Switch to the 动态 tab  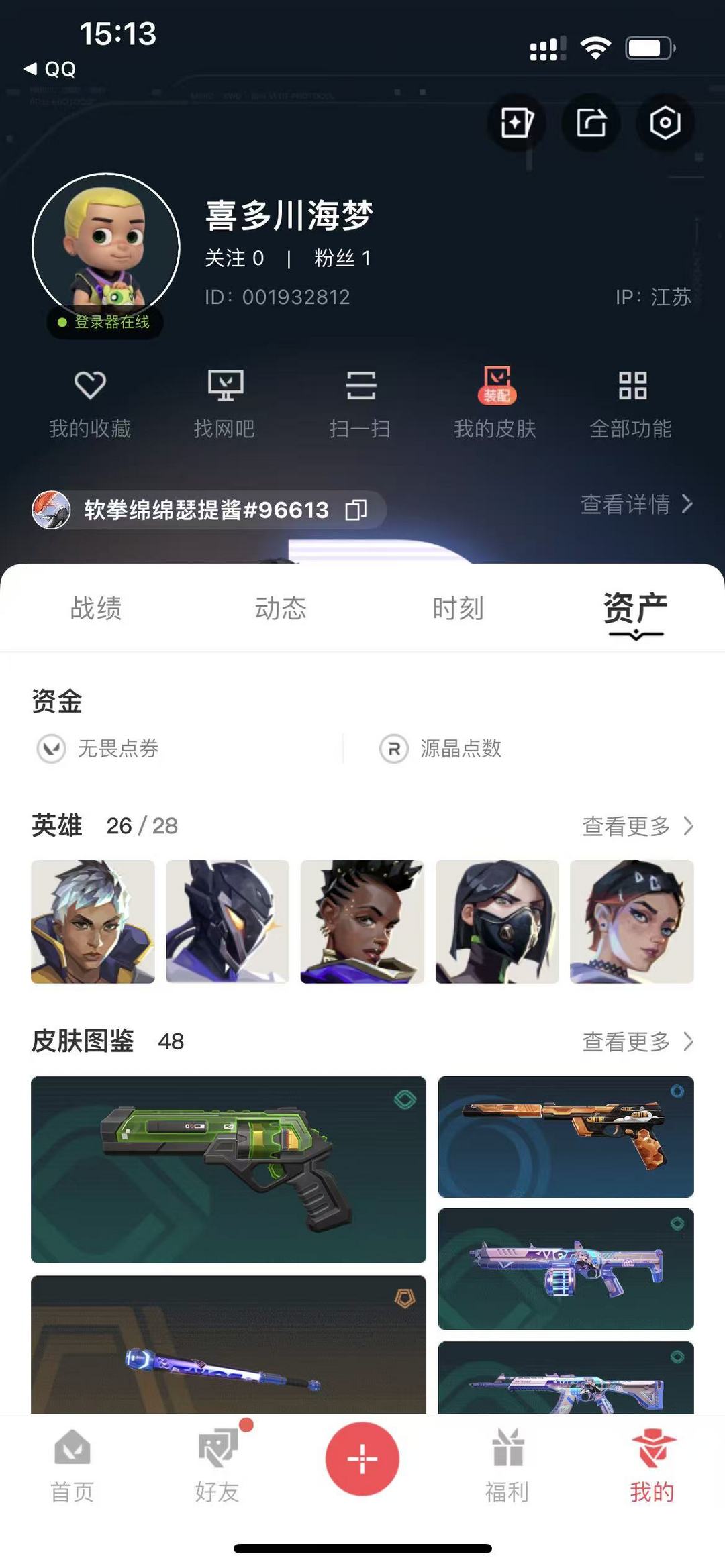click(x=282, y=609)
